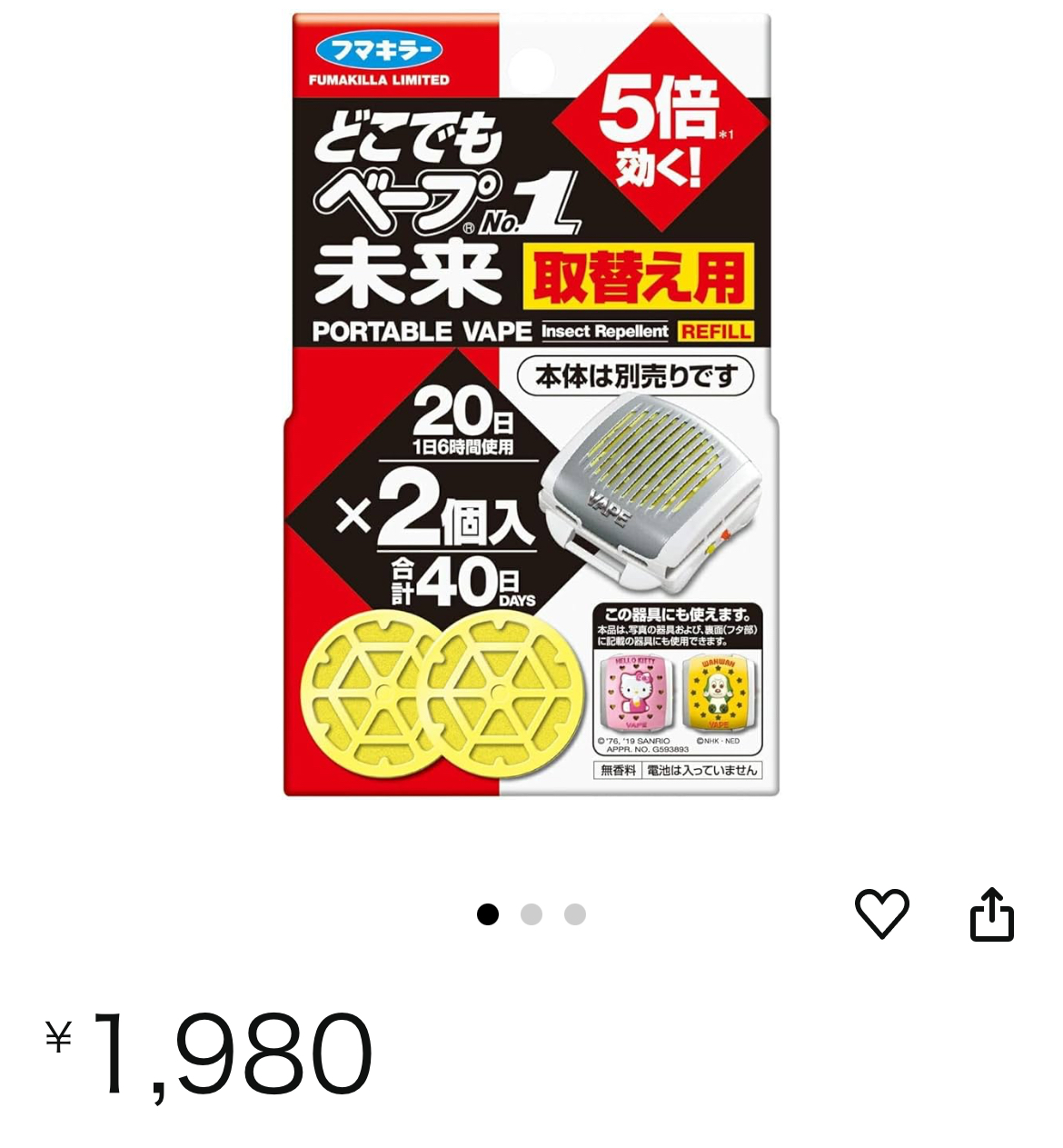Viewport: 1063px width, 1148px height.
Task: Jump to the second image dot
Action: point(531,914)
